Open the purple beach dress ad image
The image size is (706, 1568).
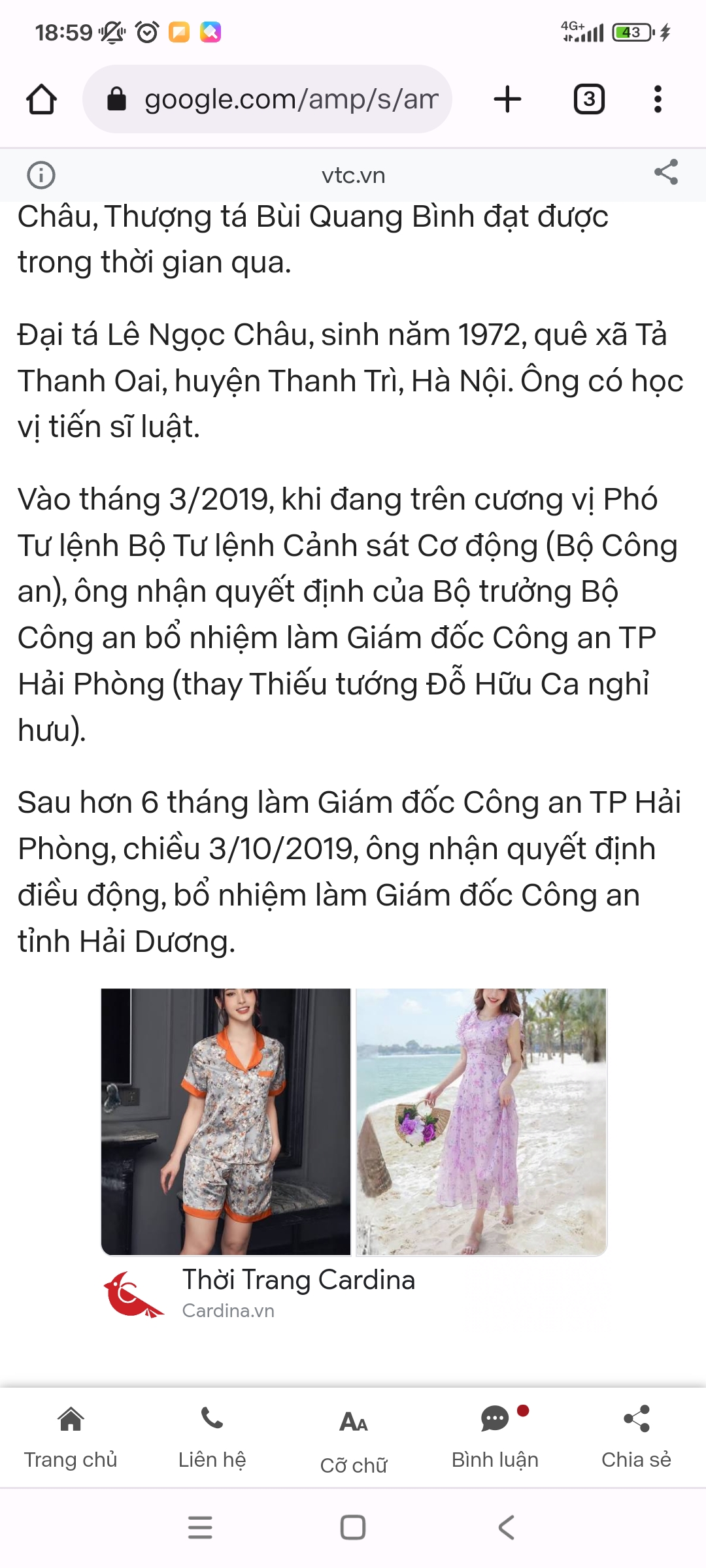[x=482, y=1122]
